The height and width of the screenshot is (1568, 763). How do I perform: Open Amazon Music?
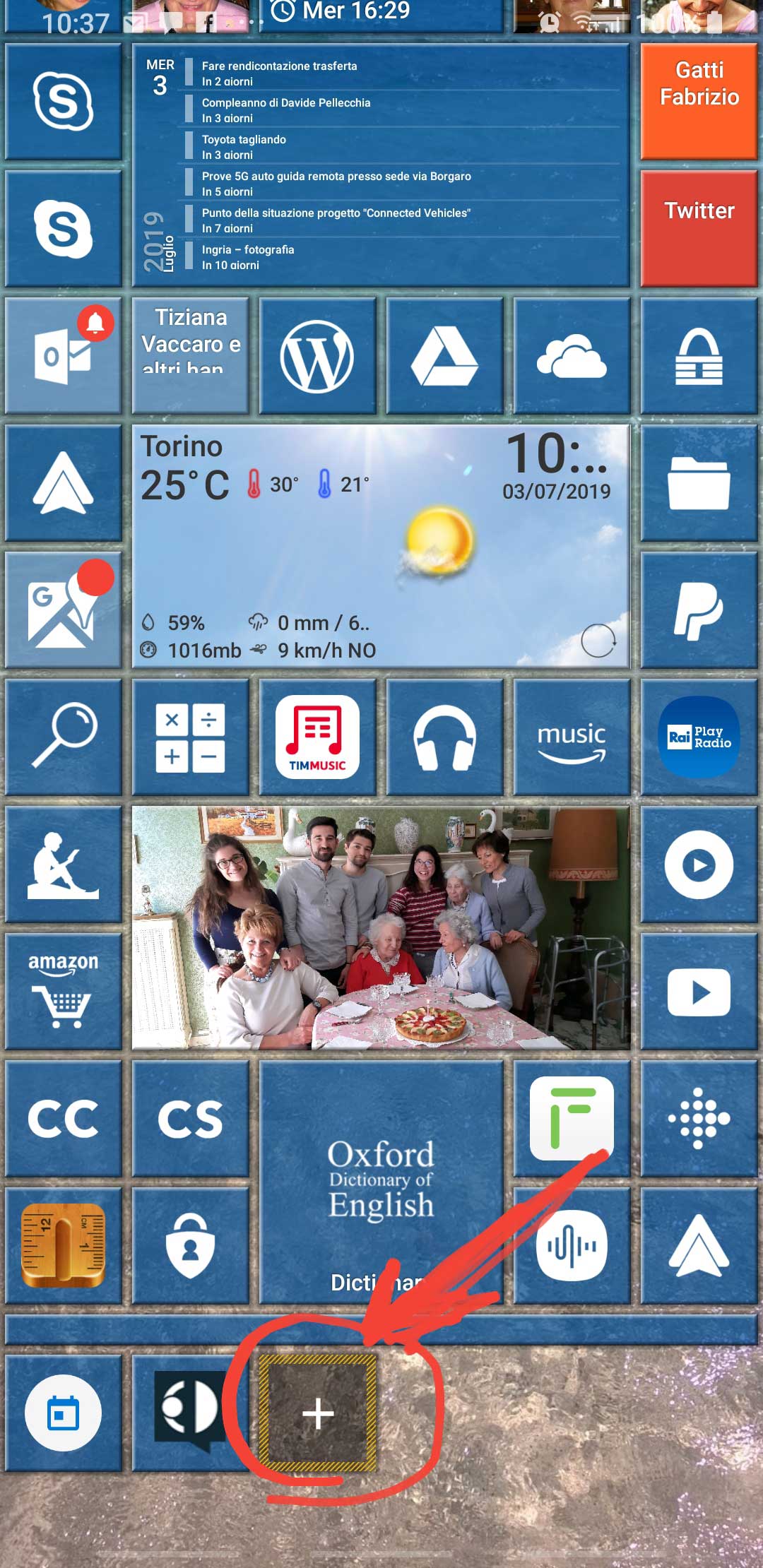572,737
